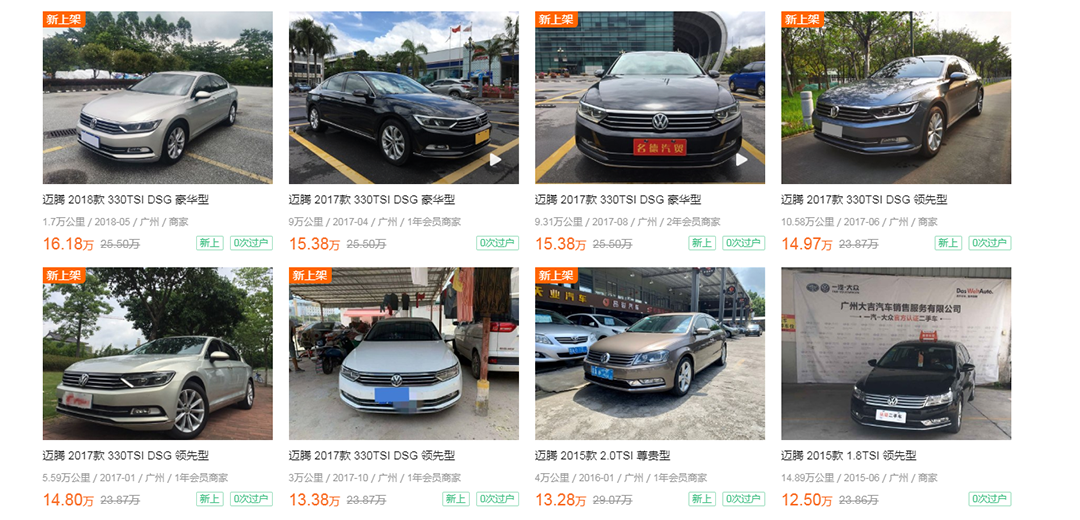Select the 2017款 领先型 priced 14.97万

[895, 97]
